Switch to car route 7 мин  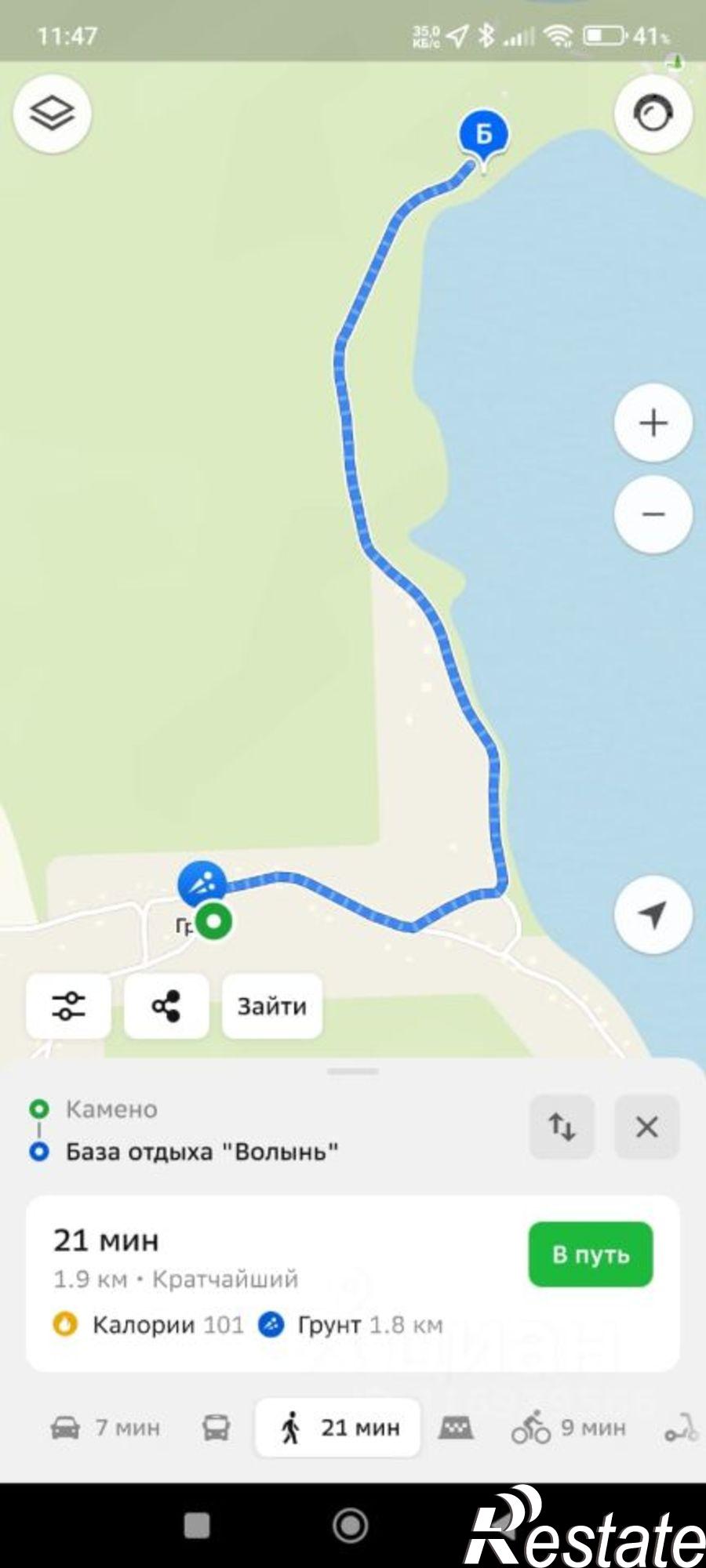(105, 1428)
